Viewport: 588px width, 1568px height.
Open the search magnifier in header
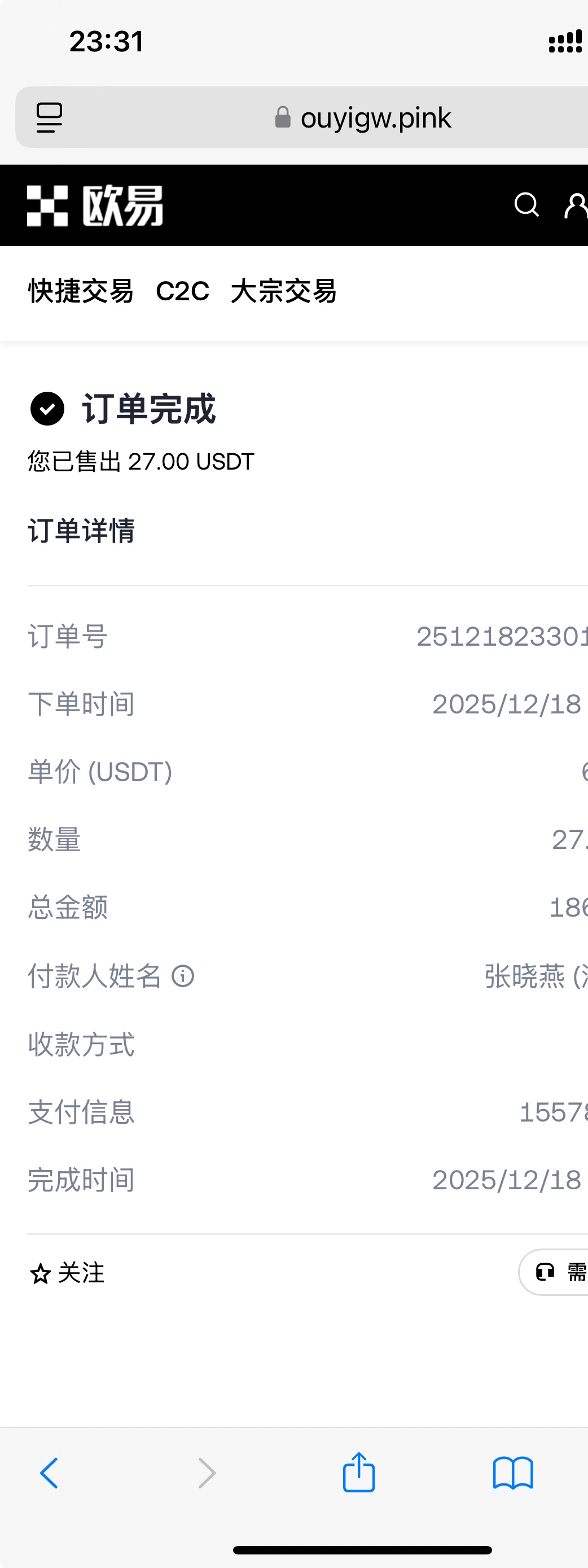(x=526, y=205)
